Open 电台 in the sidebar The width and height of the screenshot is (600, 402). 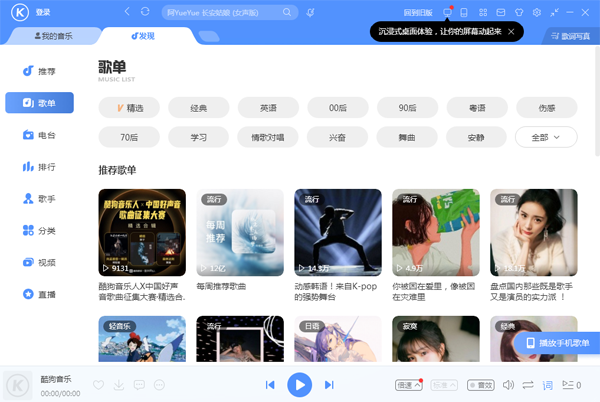click(39, 135)
